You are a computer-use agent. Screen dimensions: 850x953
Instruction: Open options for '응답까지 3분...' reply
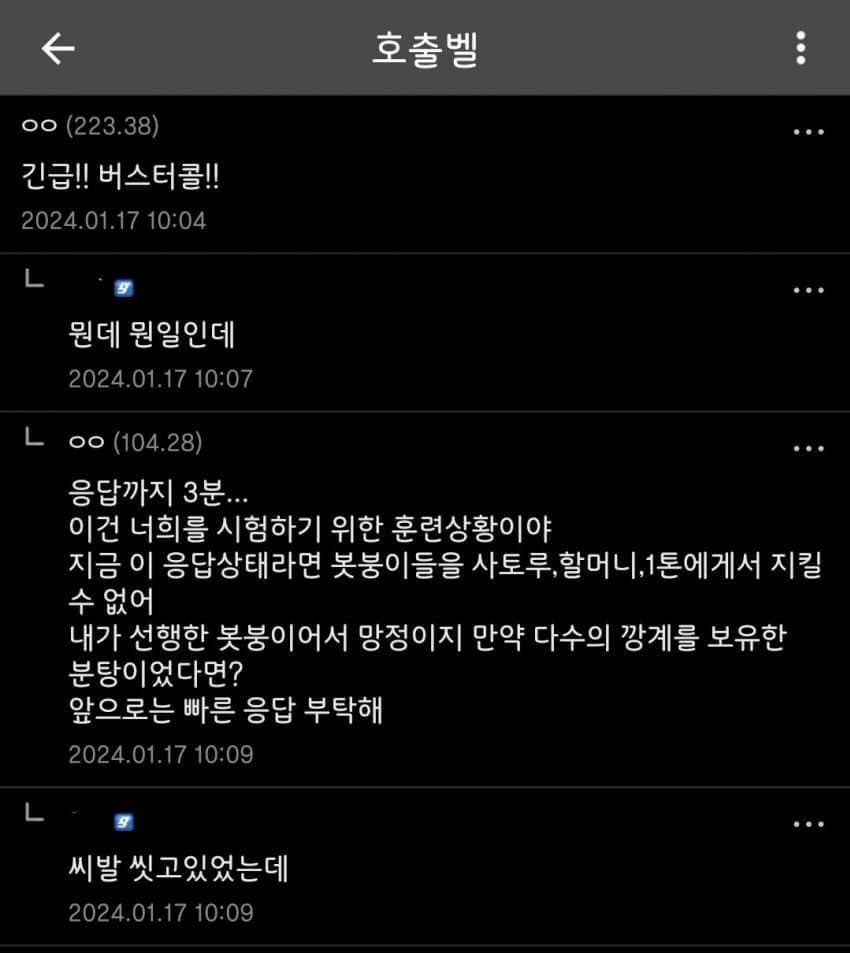click(808, 449)
